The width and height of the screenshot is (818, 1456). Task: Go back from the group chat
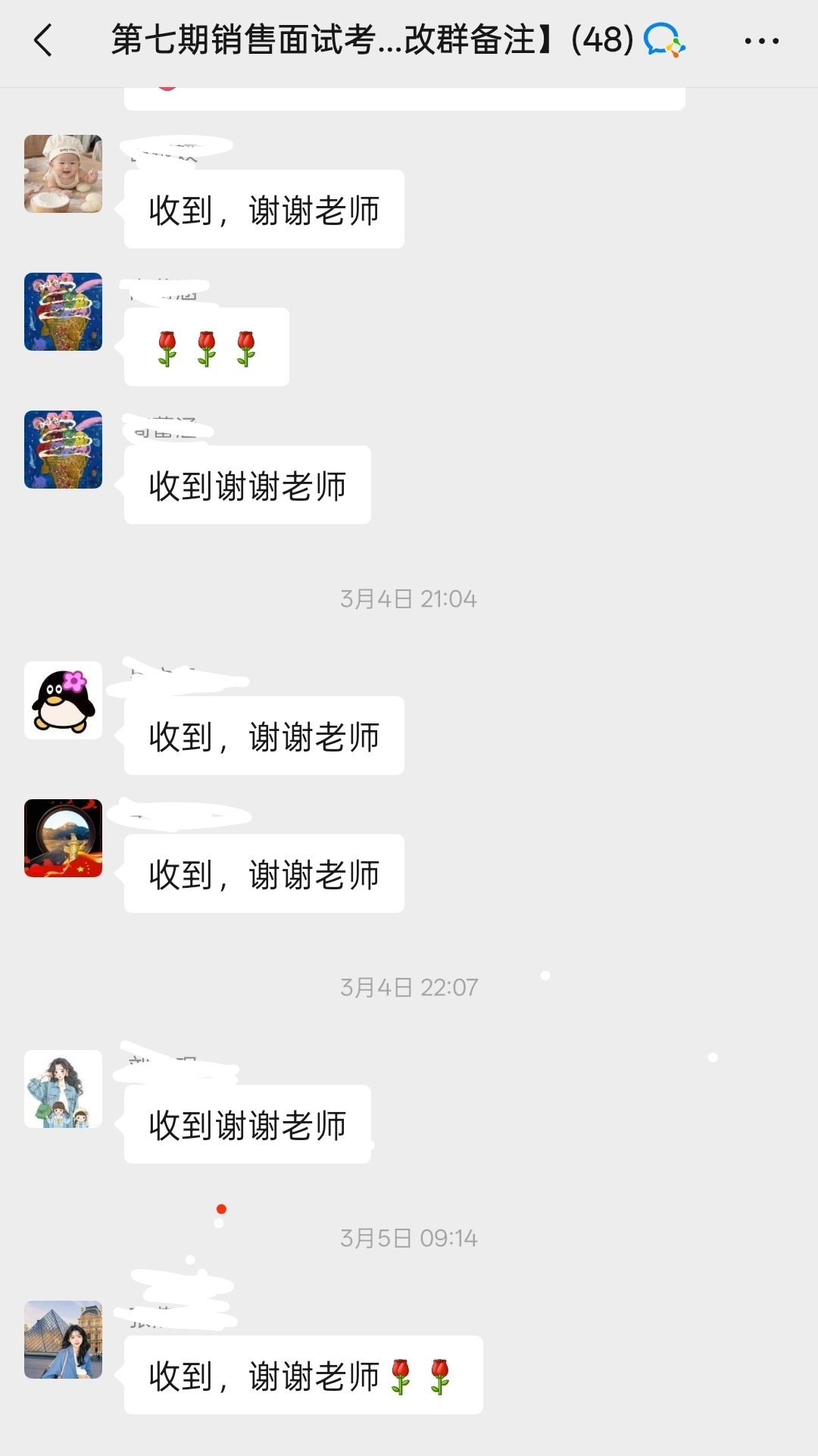[44, 40]
